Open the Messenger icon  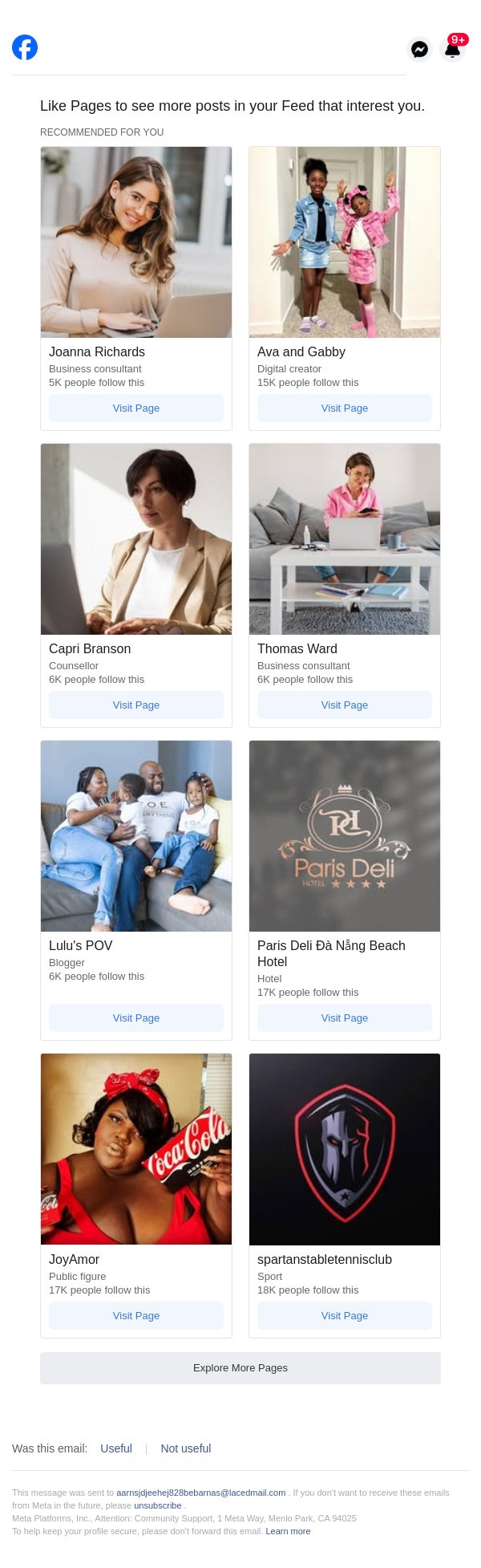(419, 50)
